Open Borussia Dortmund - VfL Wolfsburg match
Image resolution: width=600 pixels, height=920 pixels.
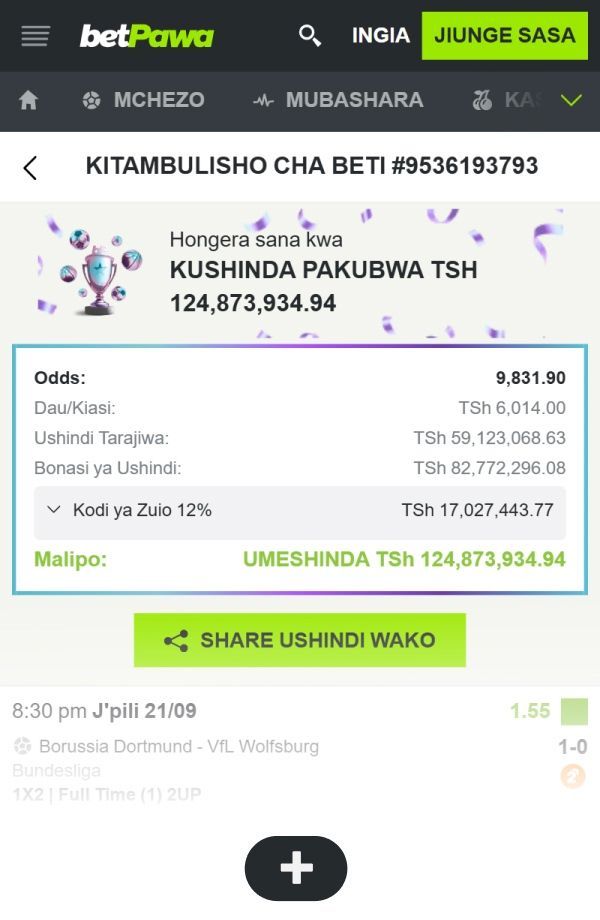pyautogui.click(x=180, y=746)
